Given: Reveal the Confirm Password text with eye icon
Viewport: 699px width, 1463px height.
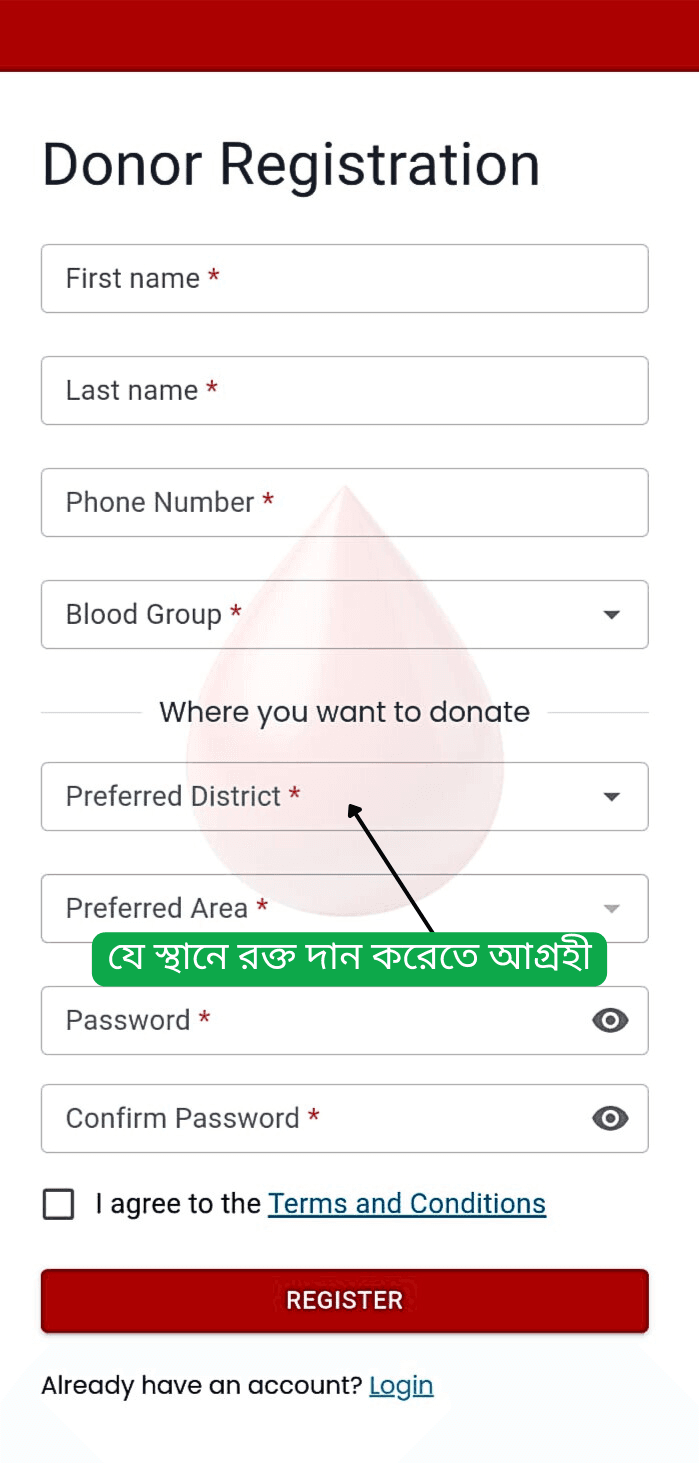Looking at the screenshot, I should (610, 1119).
